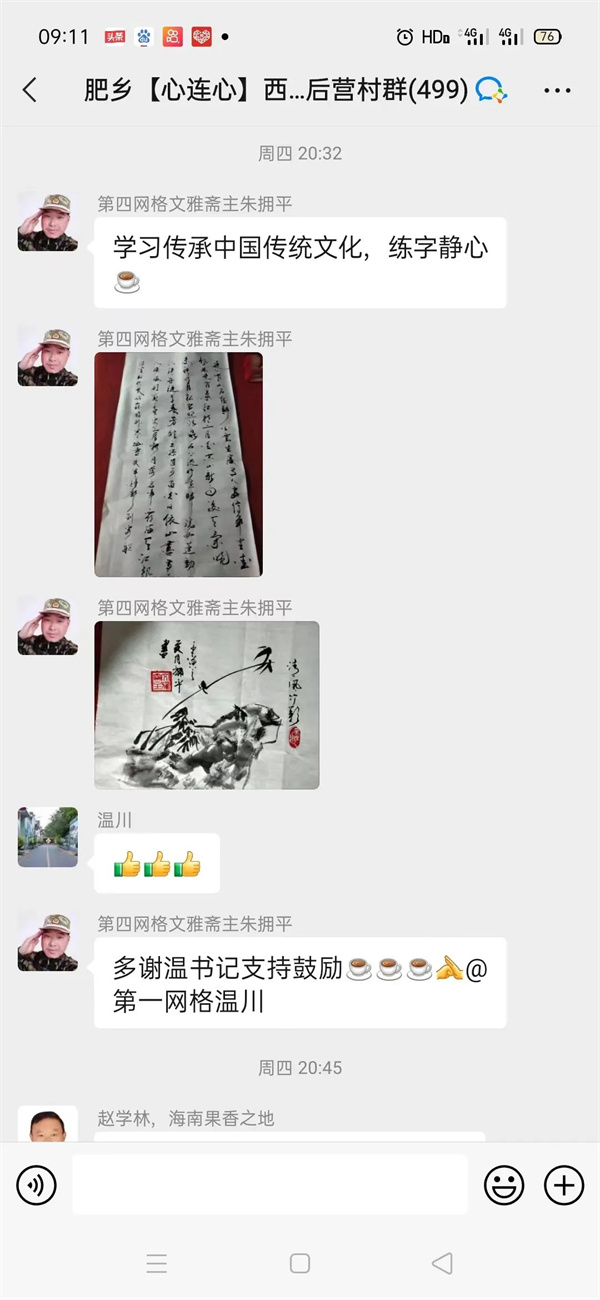Open the emoji picker
This screenshot has height=1300, width=600.
click(x=504, y=1186)
